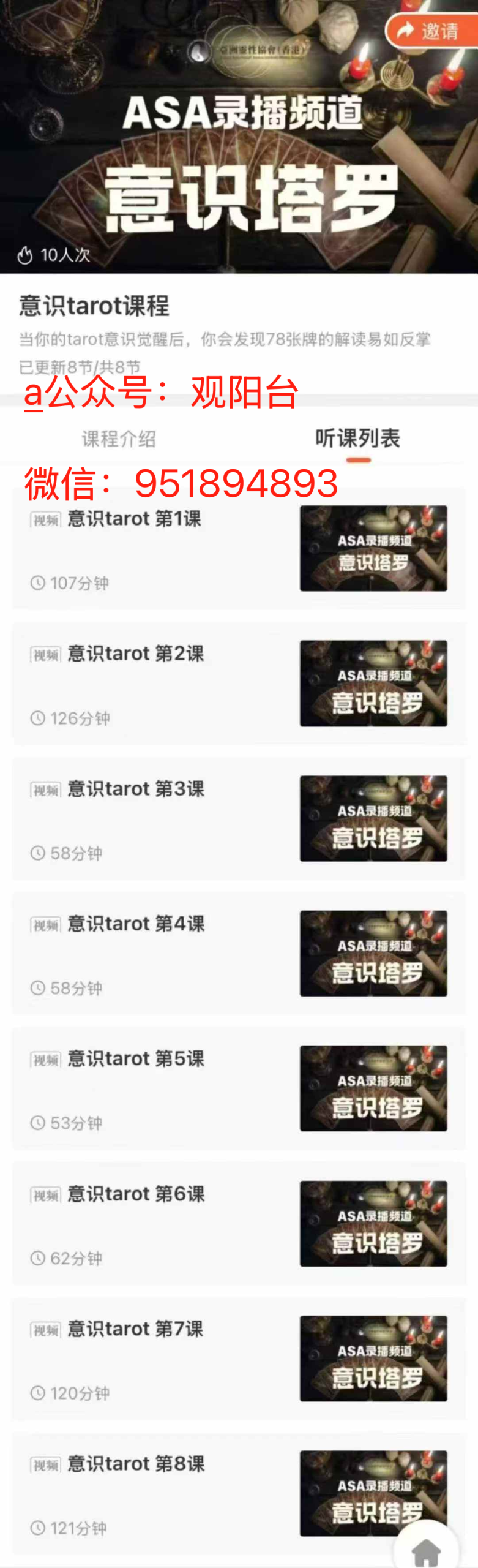Open the 意识tarot 第3课 row
The height and width of the screenshot is (1568, 478).
(136, 789)
